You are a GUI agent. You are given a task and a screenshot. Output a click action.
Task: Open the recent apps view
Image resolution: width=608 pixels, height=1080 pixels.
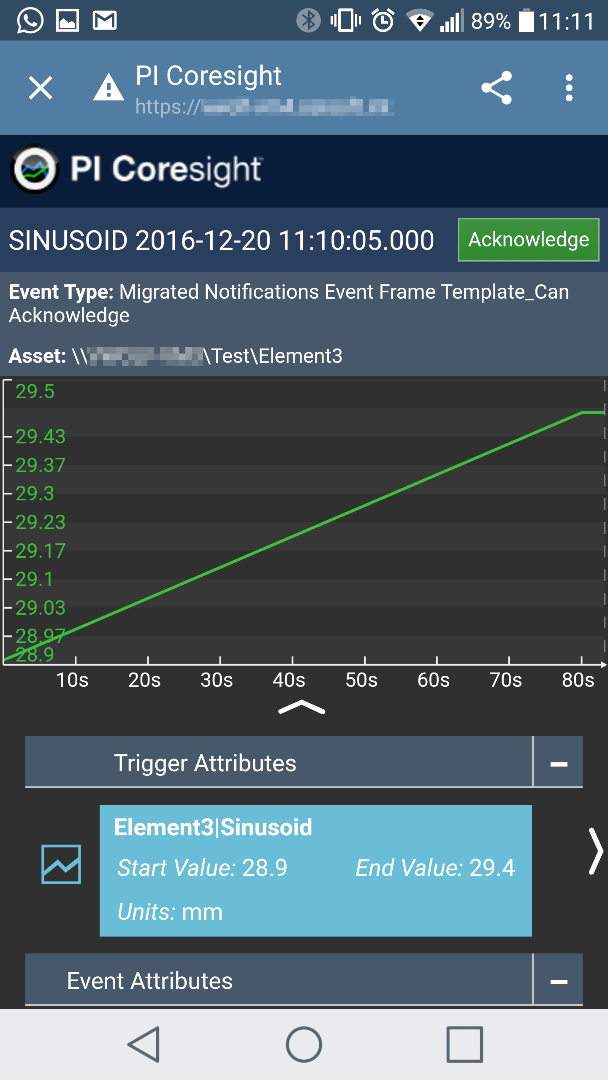464,1044
